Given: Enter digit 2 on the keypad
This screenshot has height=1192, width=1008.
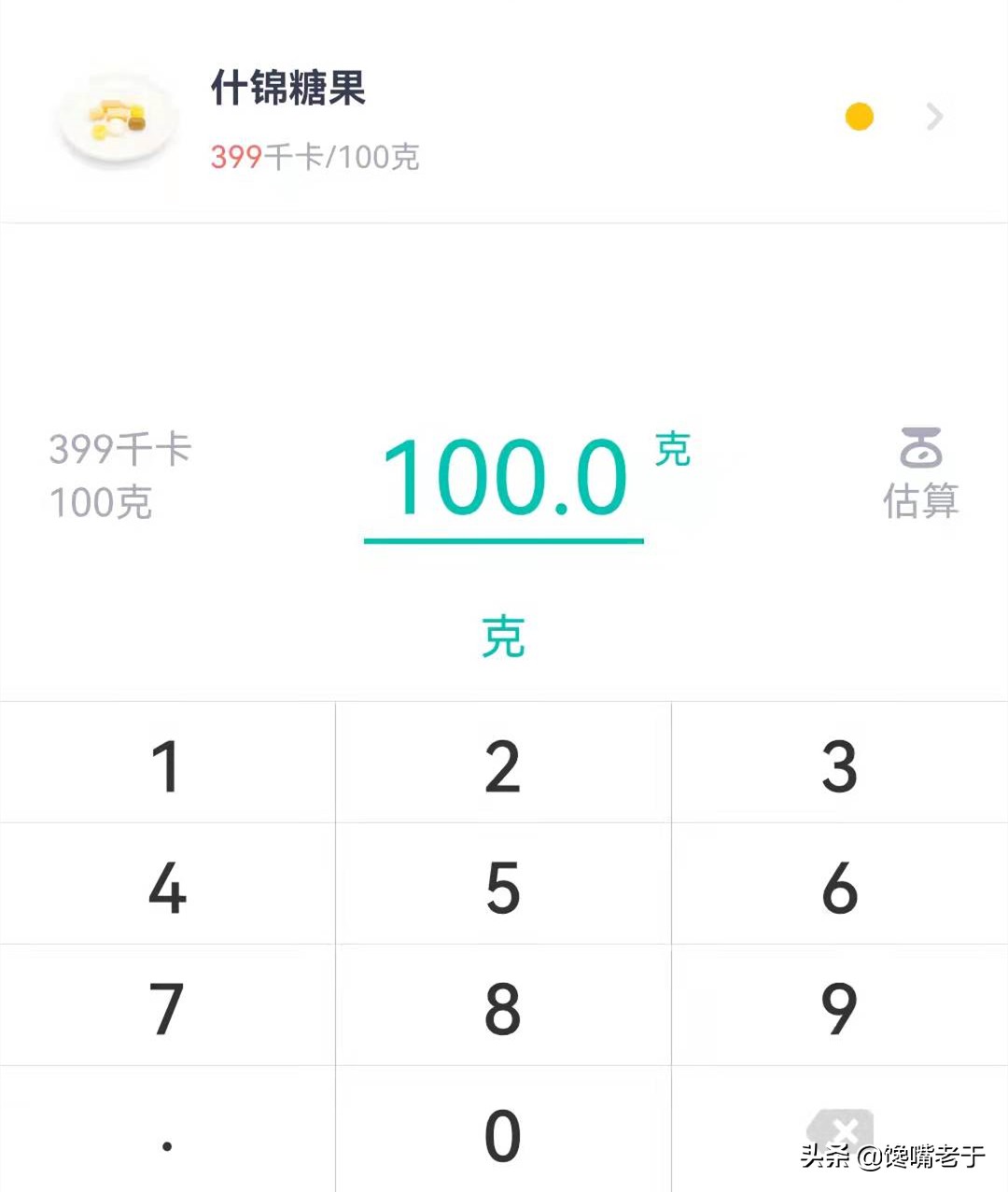Looking at the screenshot, I should [x=503, y=765].
